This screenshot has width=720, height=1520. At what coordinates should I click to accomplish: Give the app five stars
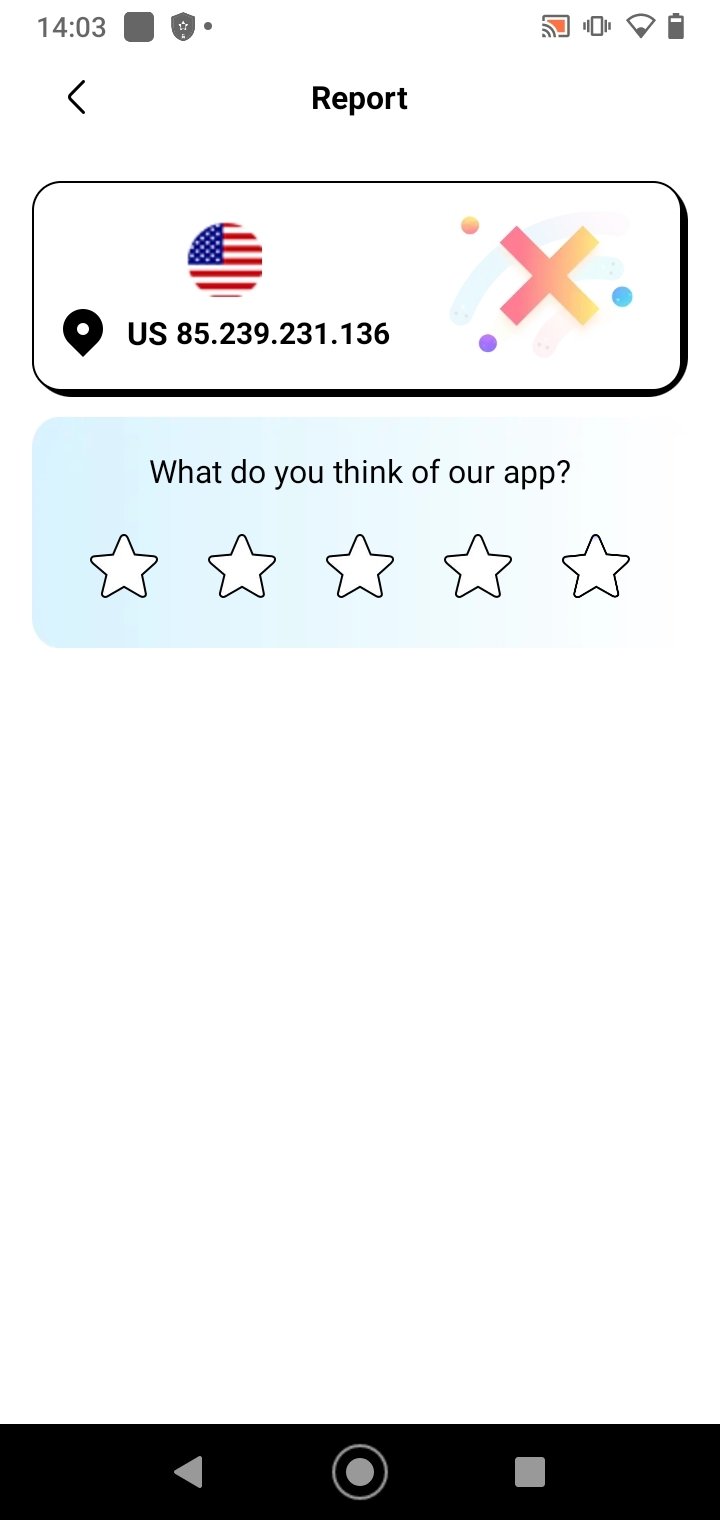tap(596, 567)
